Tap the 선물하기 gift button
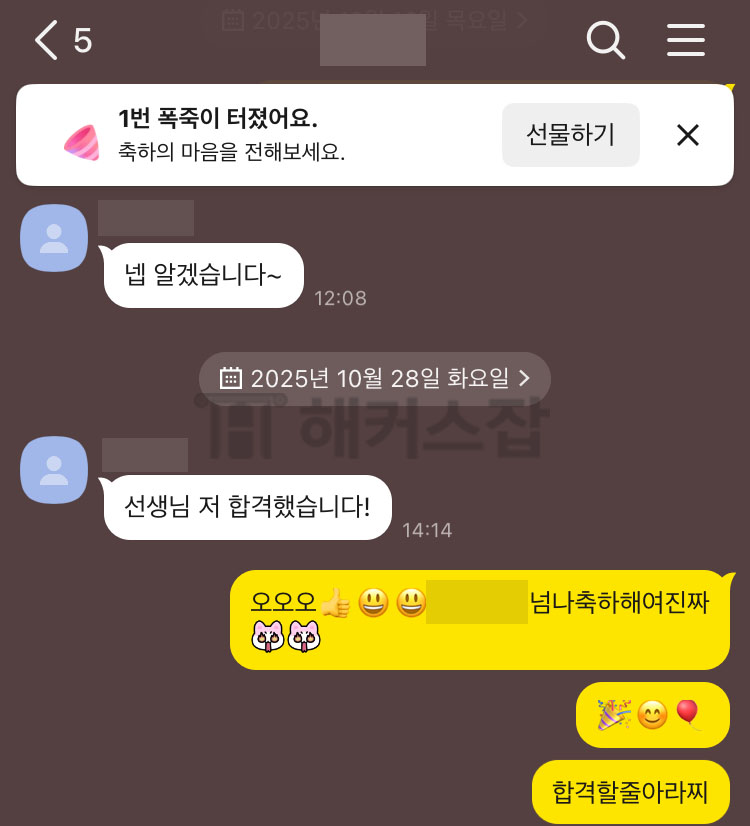The height and width of the screenshot is (826, 750). tap(570, 135)
